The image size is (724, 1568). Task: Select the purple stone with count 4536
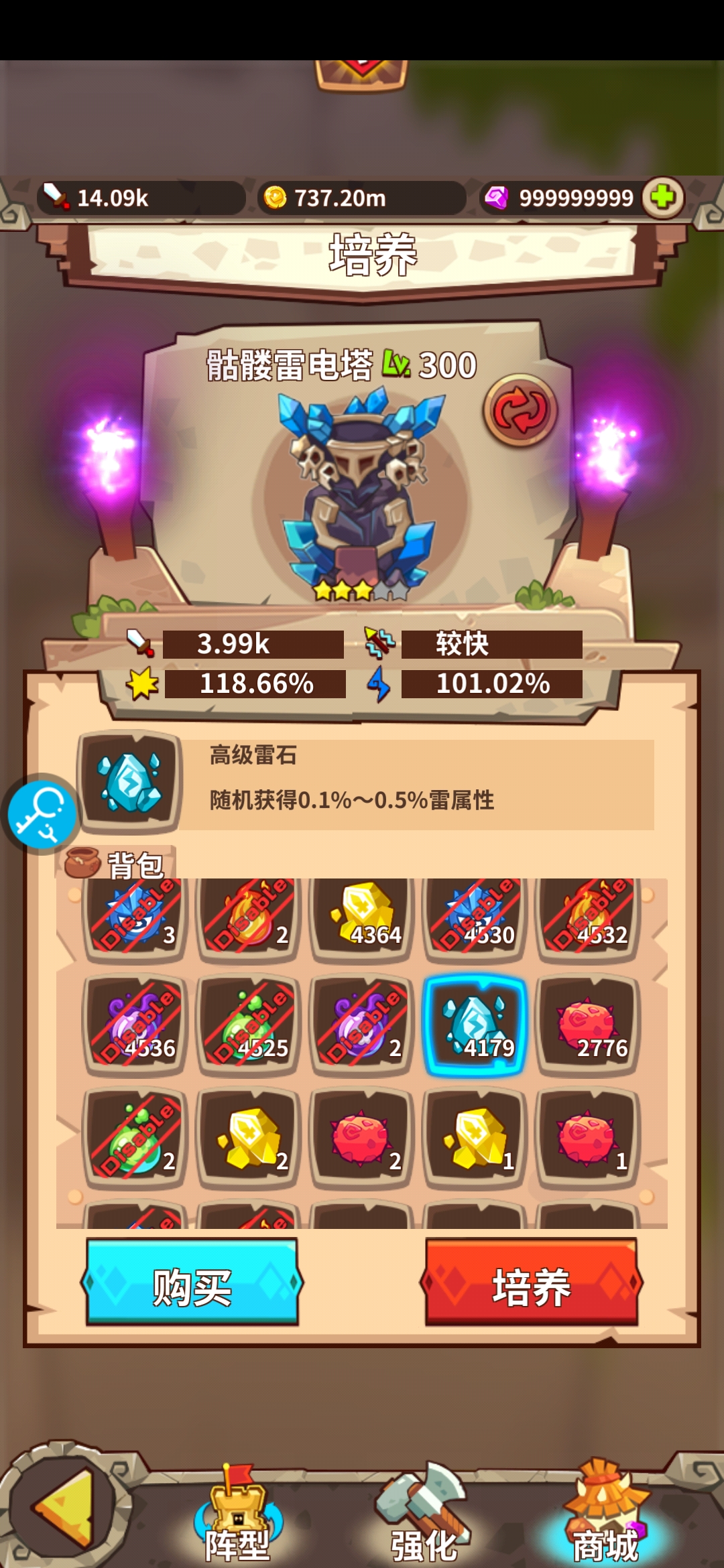click(135, 1025)
